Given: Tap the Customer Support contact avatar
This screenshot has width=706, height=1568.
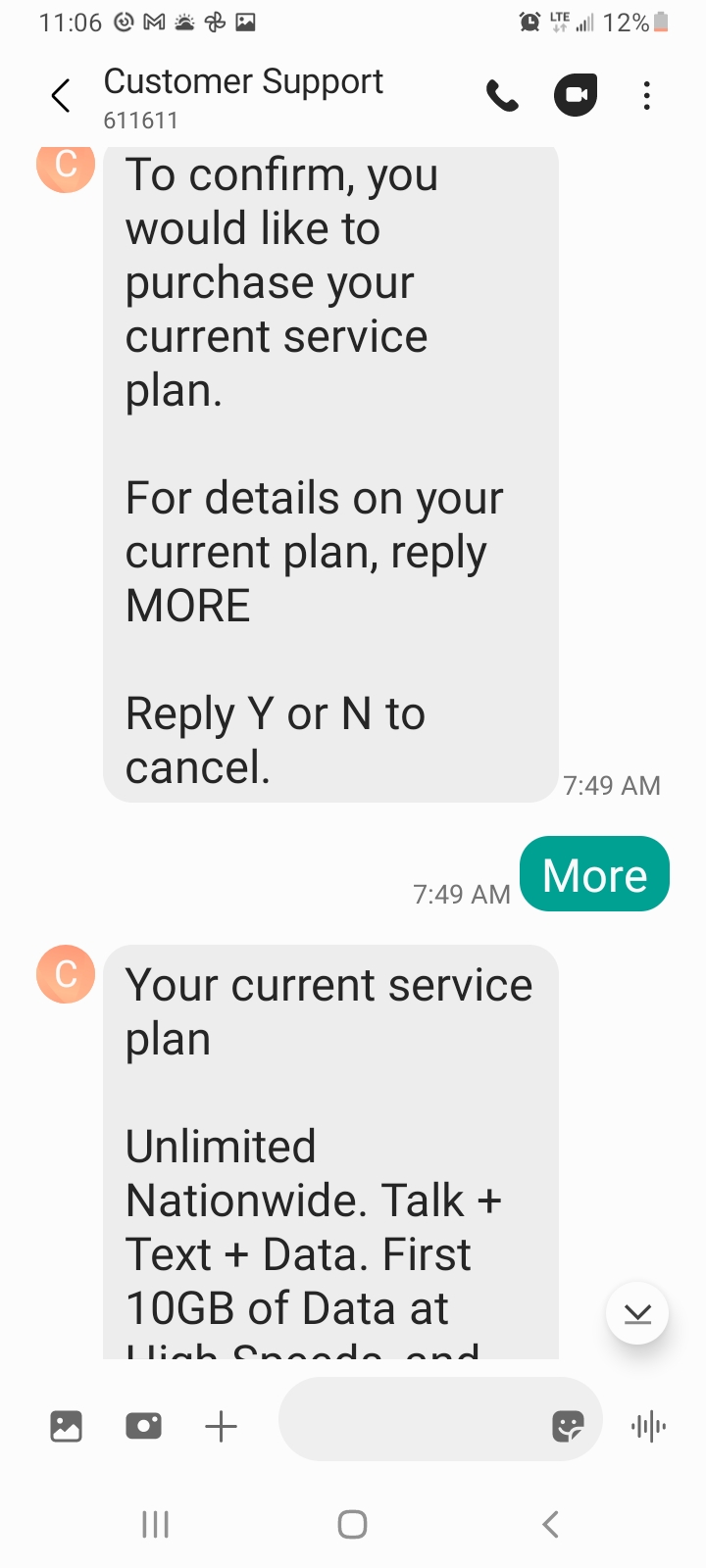Looking at the screenshot, I should pyautogui.click(x=66, y=974).
